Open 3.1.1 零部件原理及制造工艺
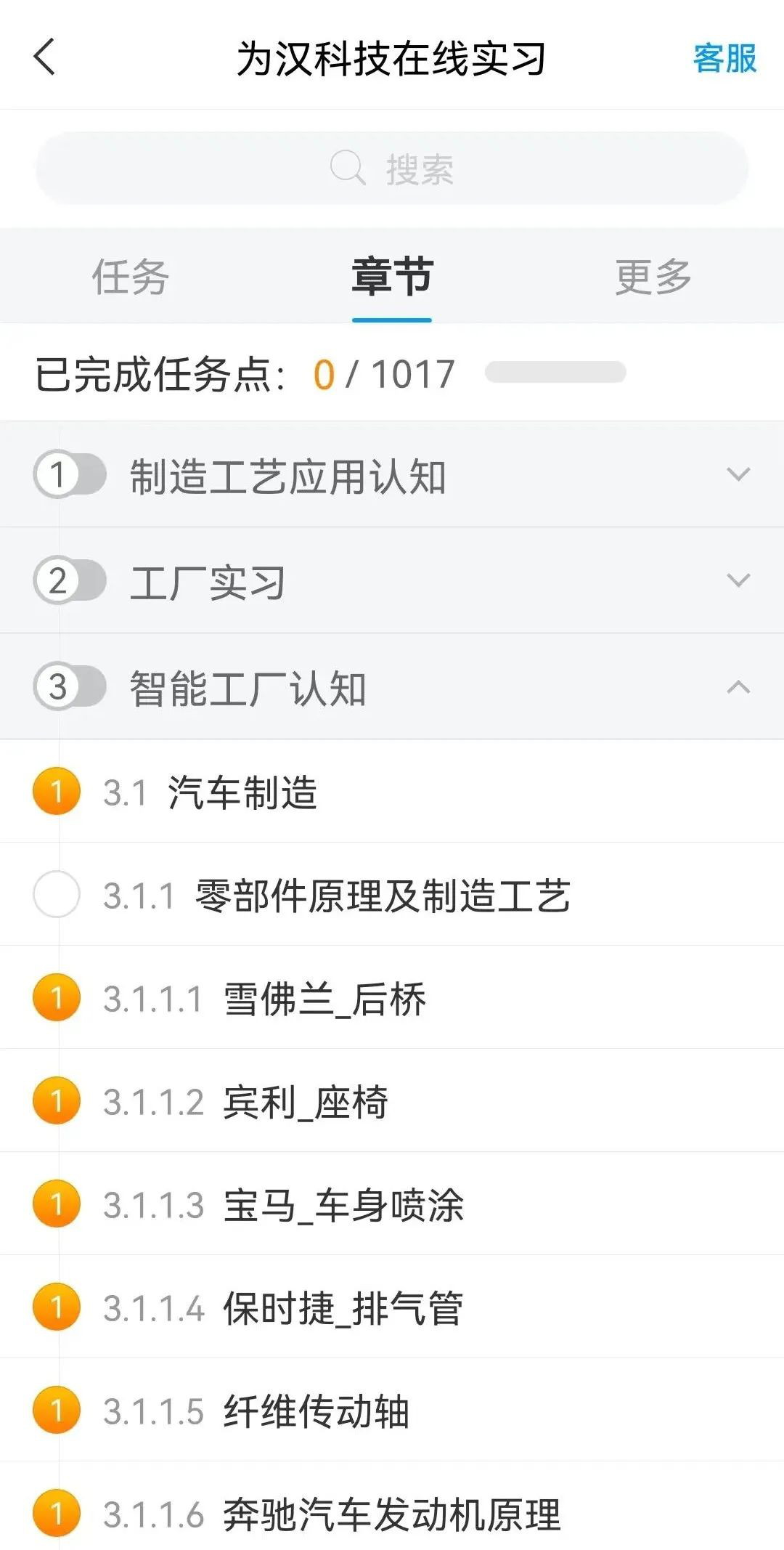This screenshot has height=1550, width=784. 392,895
